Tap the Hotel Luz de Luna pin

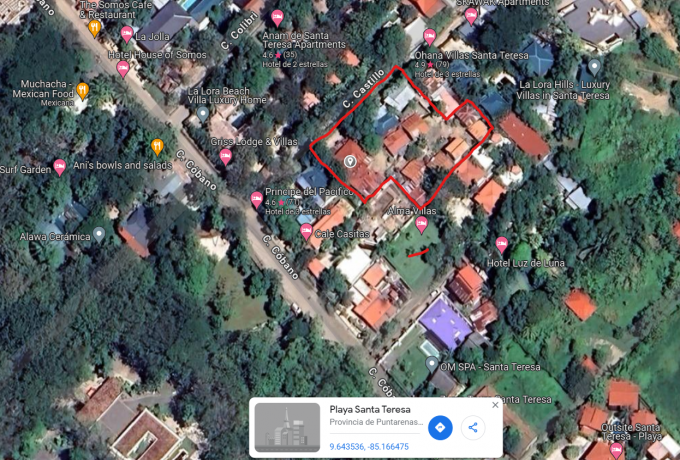(x=501, y=244)
